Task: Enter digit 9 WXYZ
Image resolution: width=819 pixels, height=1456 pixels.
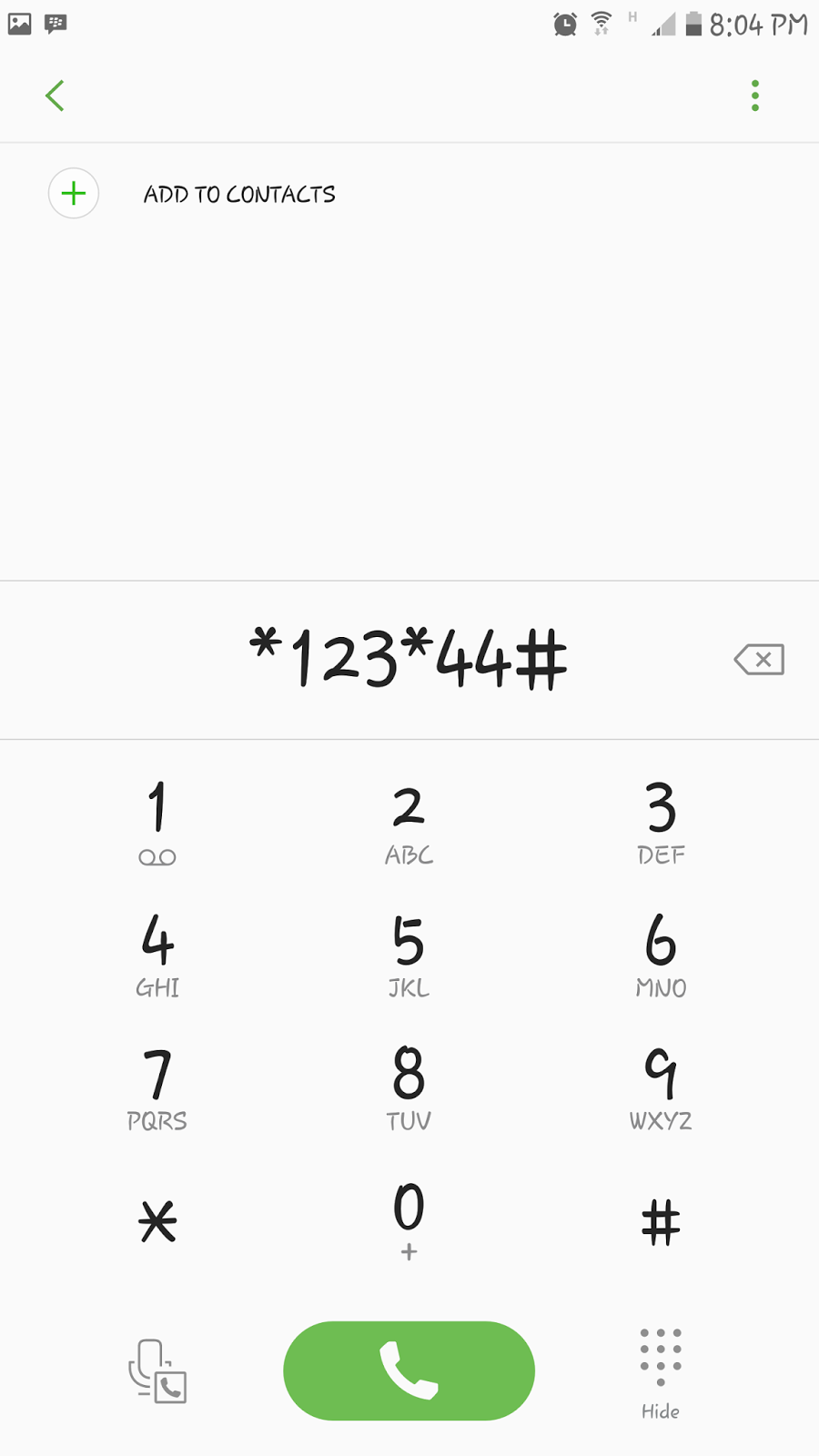Action: tap(661, 1087)
